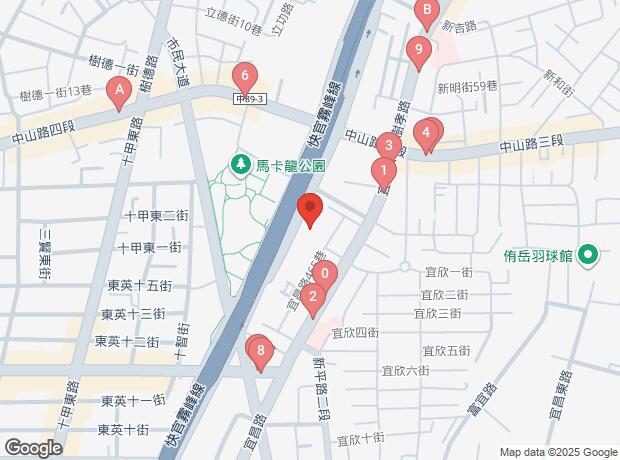Tap the unnumbered red location pin

[x=311, y=209]
